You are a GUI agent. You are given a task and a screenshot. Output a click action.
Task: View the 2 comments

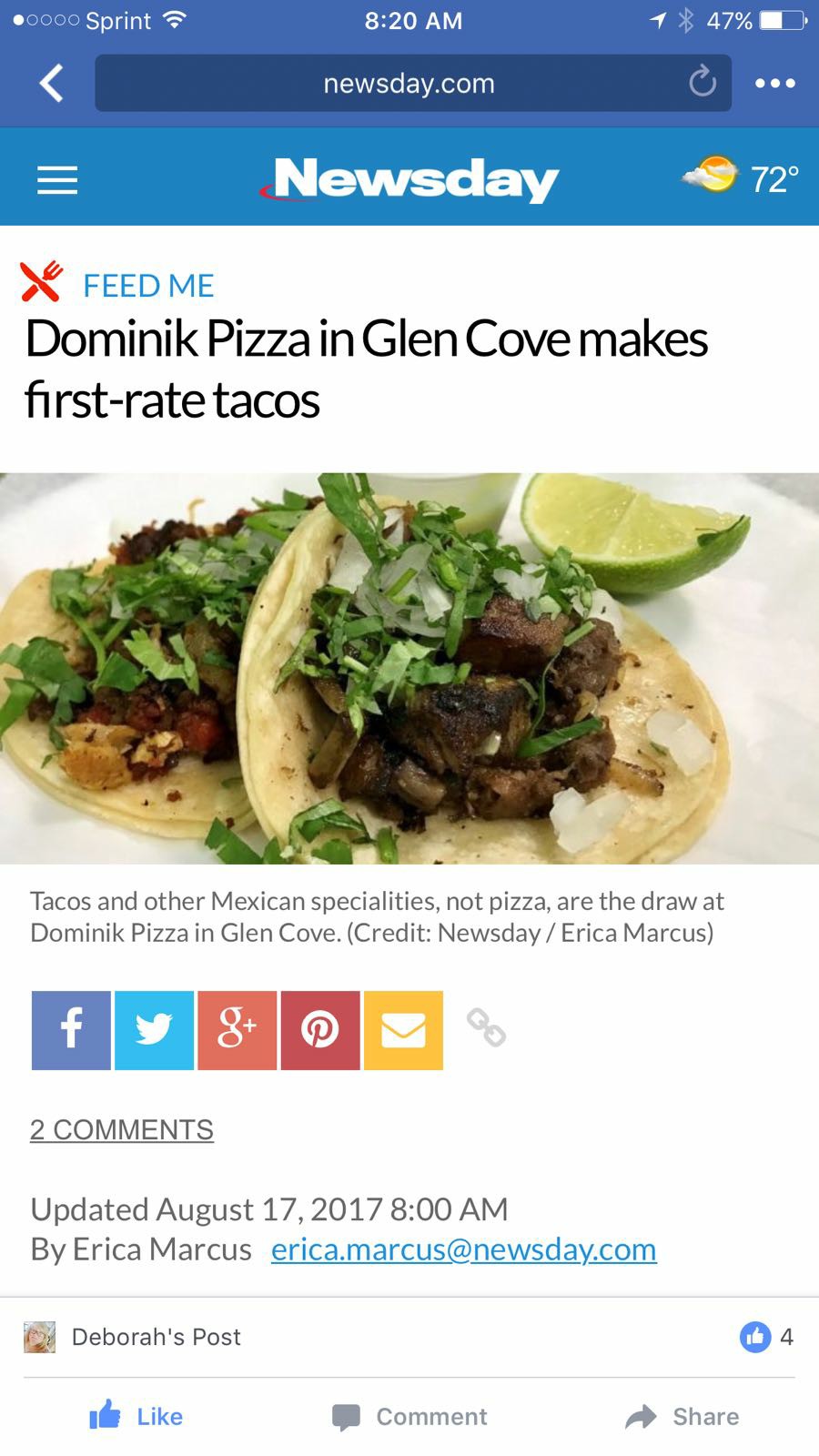[122, 1129]
